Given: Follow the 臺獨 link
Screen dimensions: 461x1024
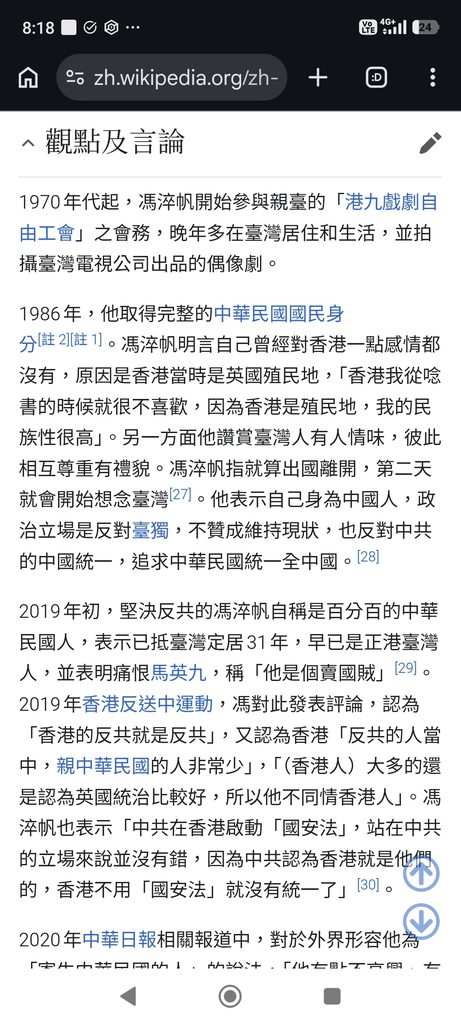Looking at the screenshot, I should click(x=150, y=530).
